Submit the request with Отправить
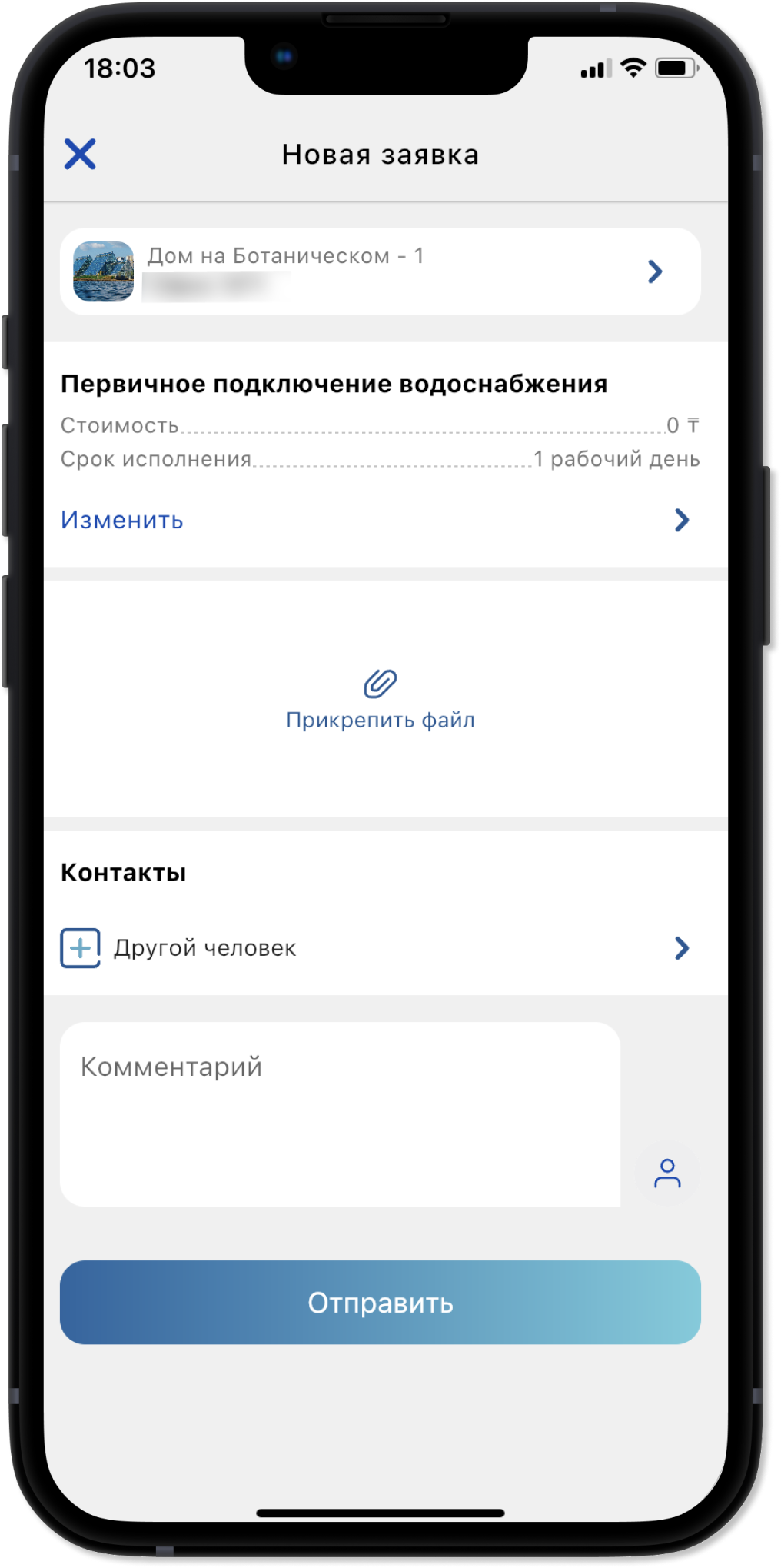 [x=381, y=1303]
